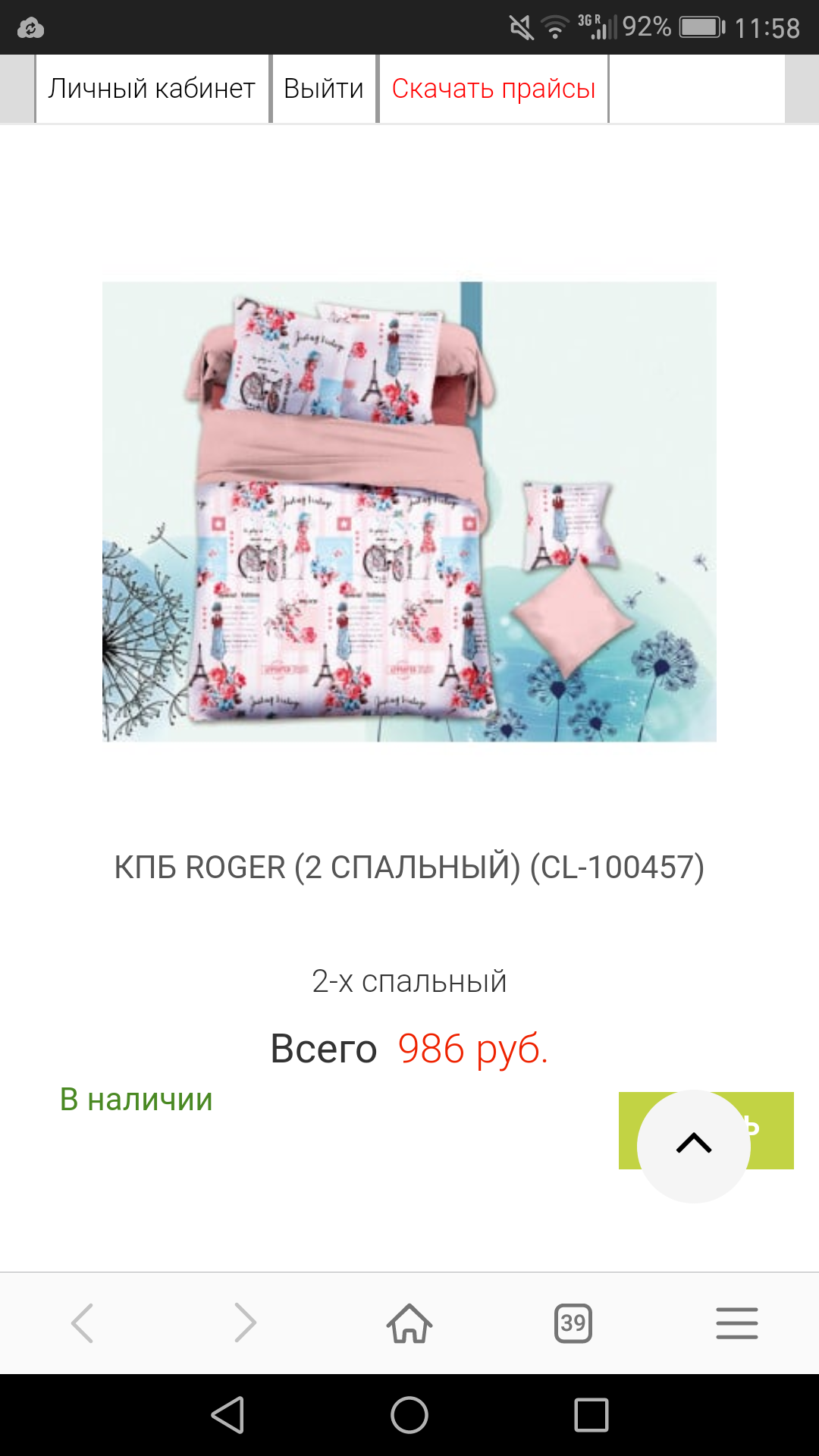Open the ROGER bedding set image

coord(409,511)
